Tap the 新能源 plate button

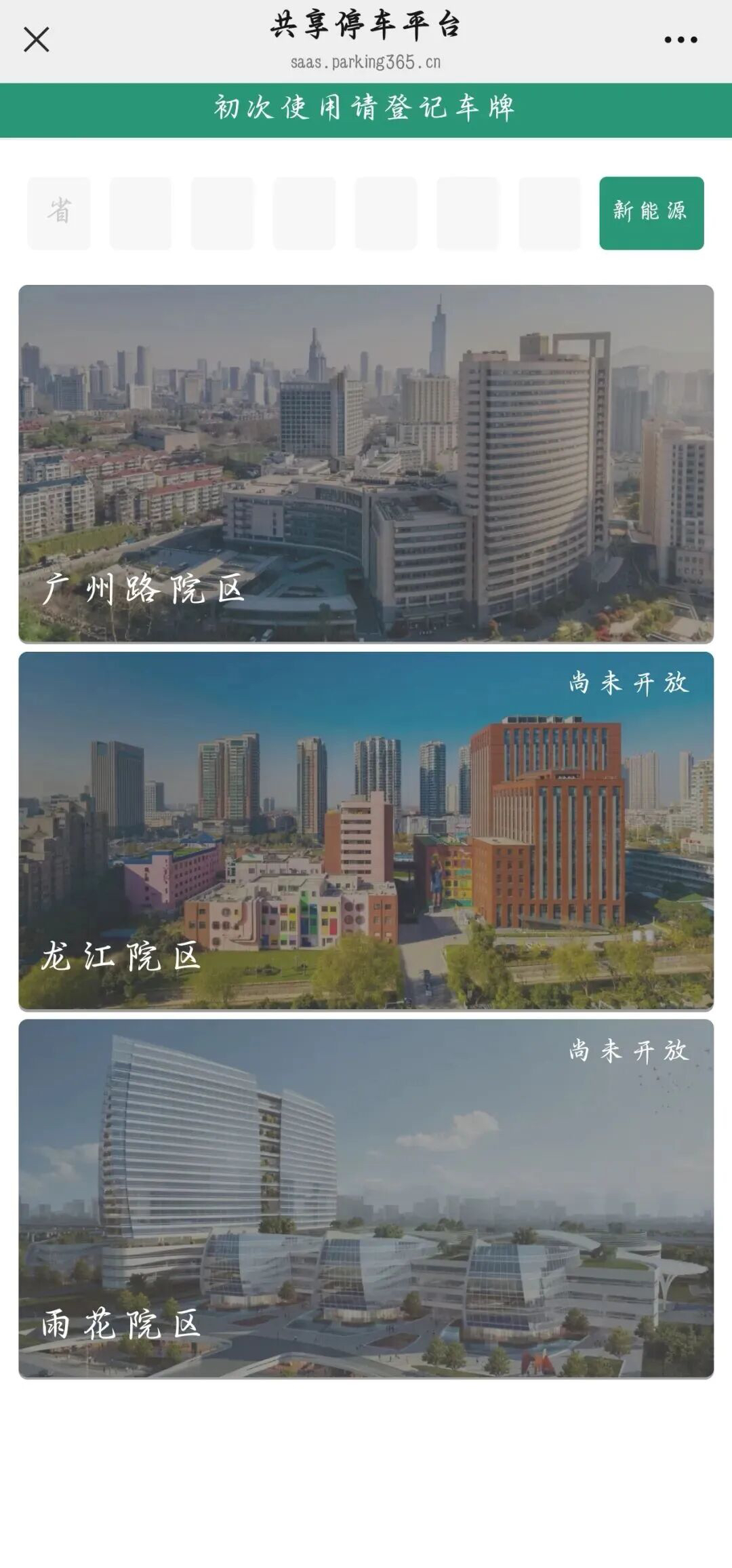pyautogui.click(x=651, y=213)
